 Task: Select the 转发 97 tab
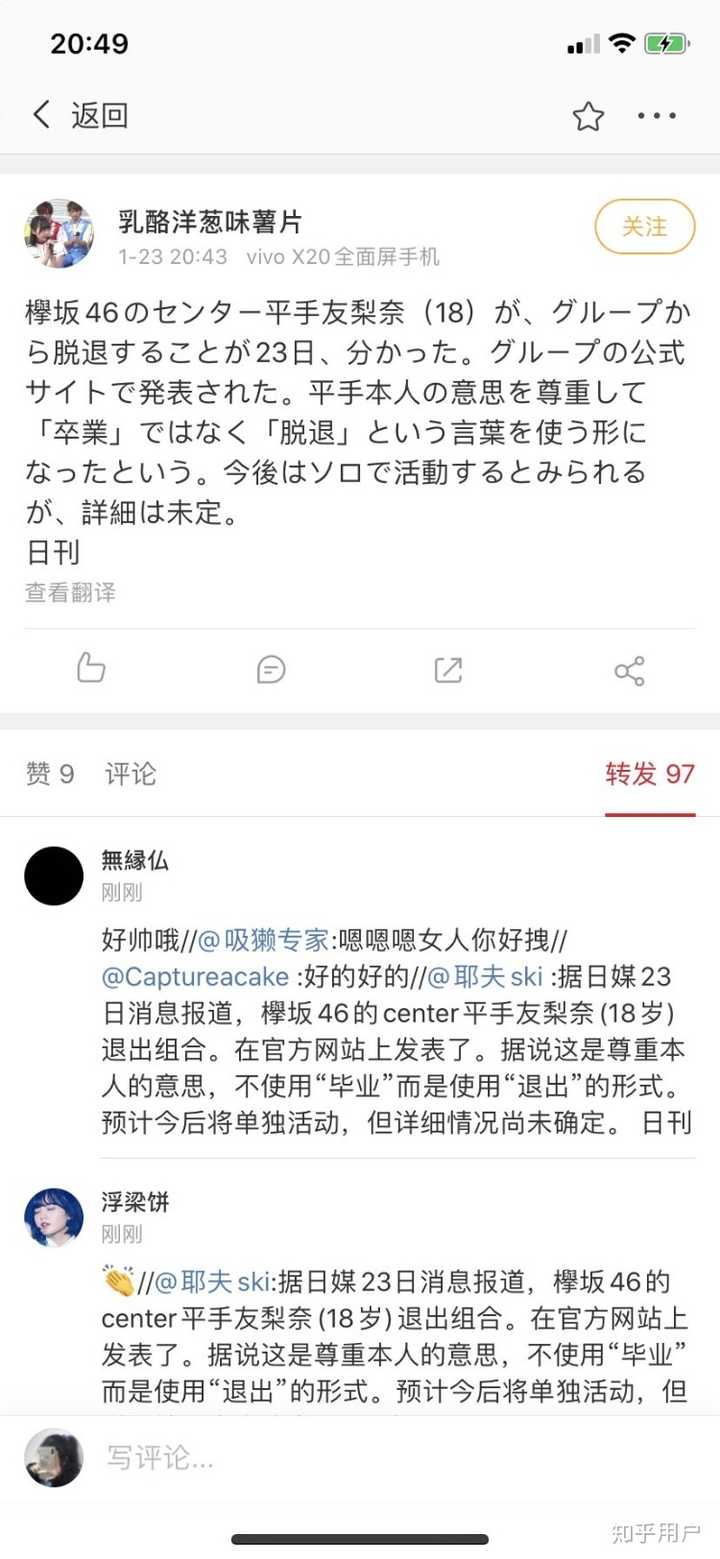tap(649, 773)
